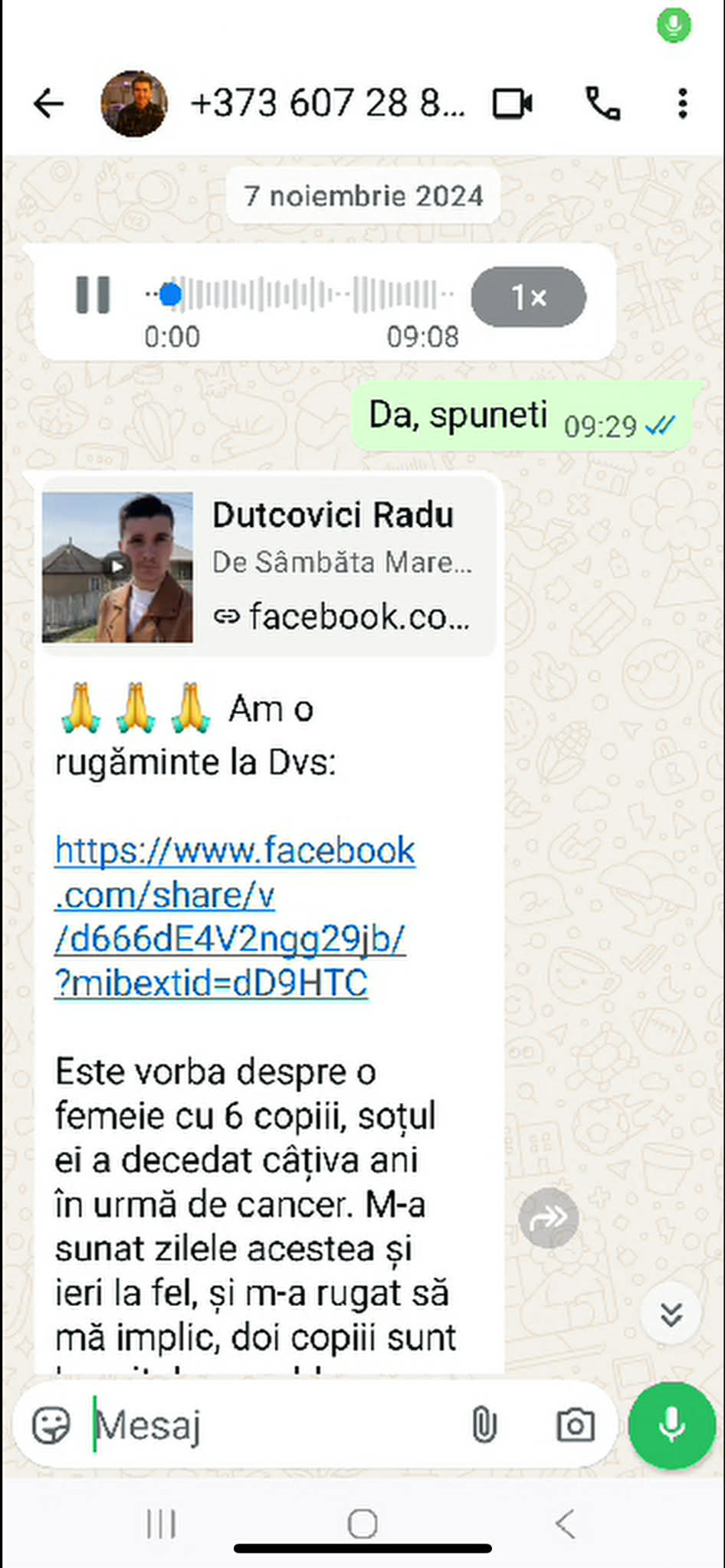725x1568 pixels.
Task: Pause the voice message
Action: (93, 295)
